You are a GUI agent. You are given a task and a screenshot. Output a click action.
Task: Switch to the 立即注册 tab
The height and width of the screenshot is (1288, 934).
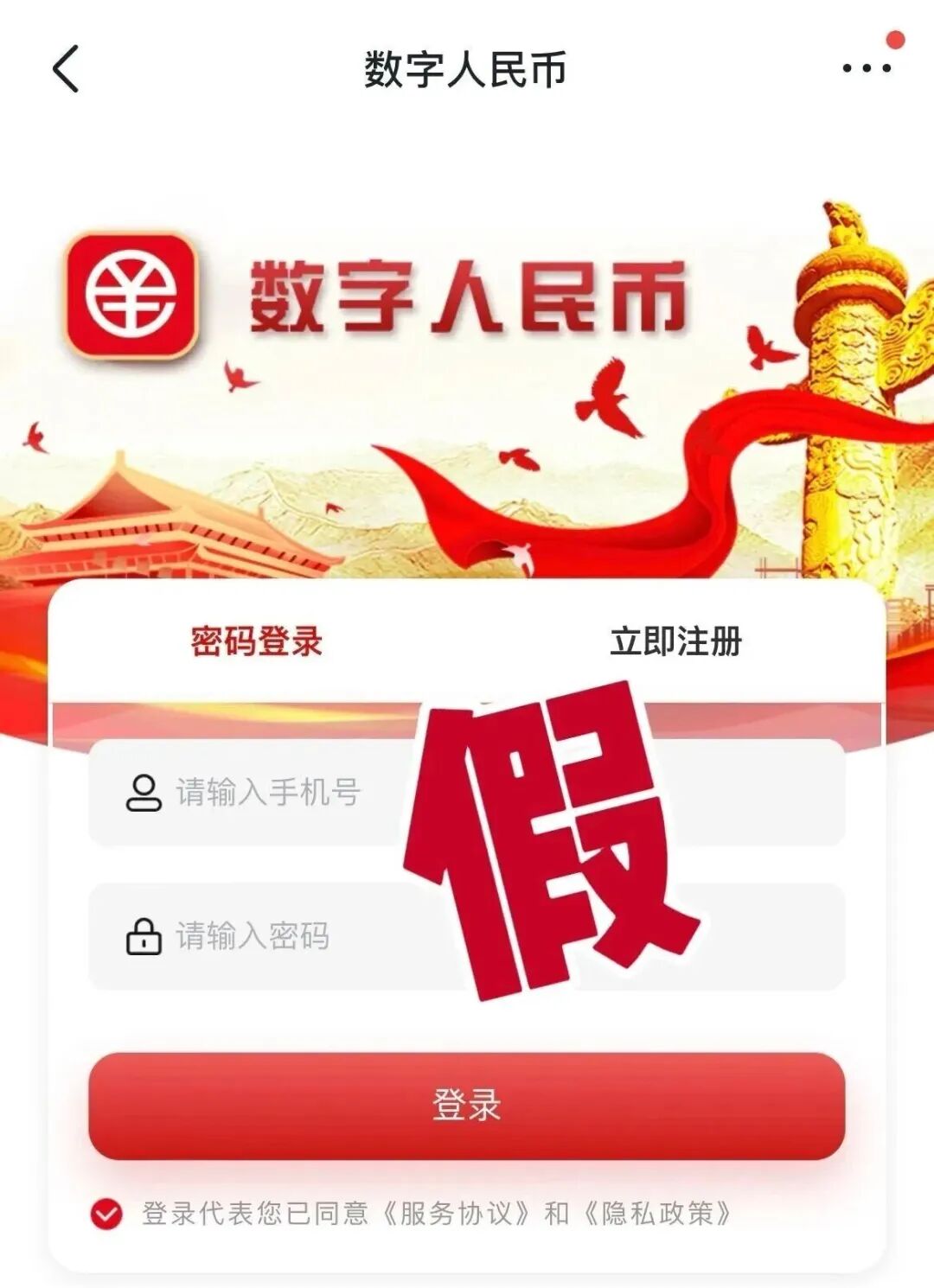tap(675, 641)
